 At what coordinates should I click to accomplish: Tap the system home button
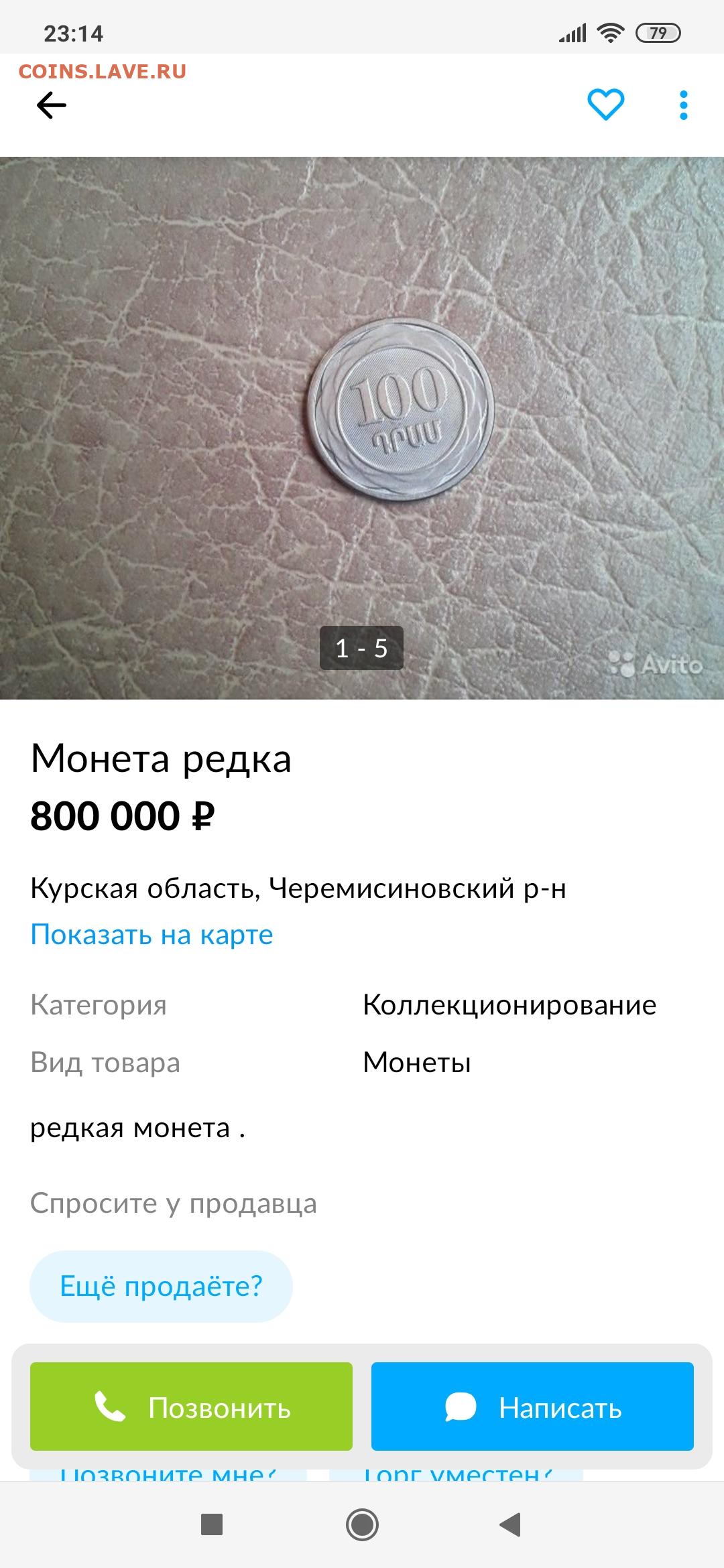pyautogui.click(x=362, y=1524)
